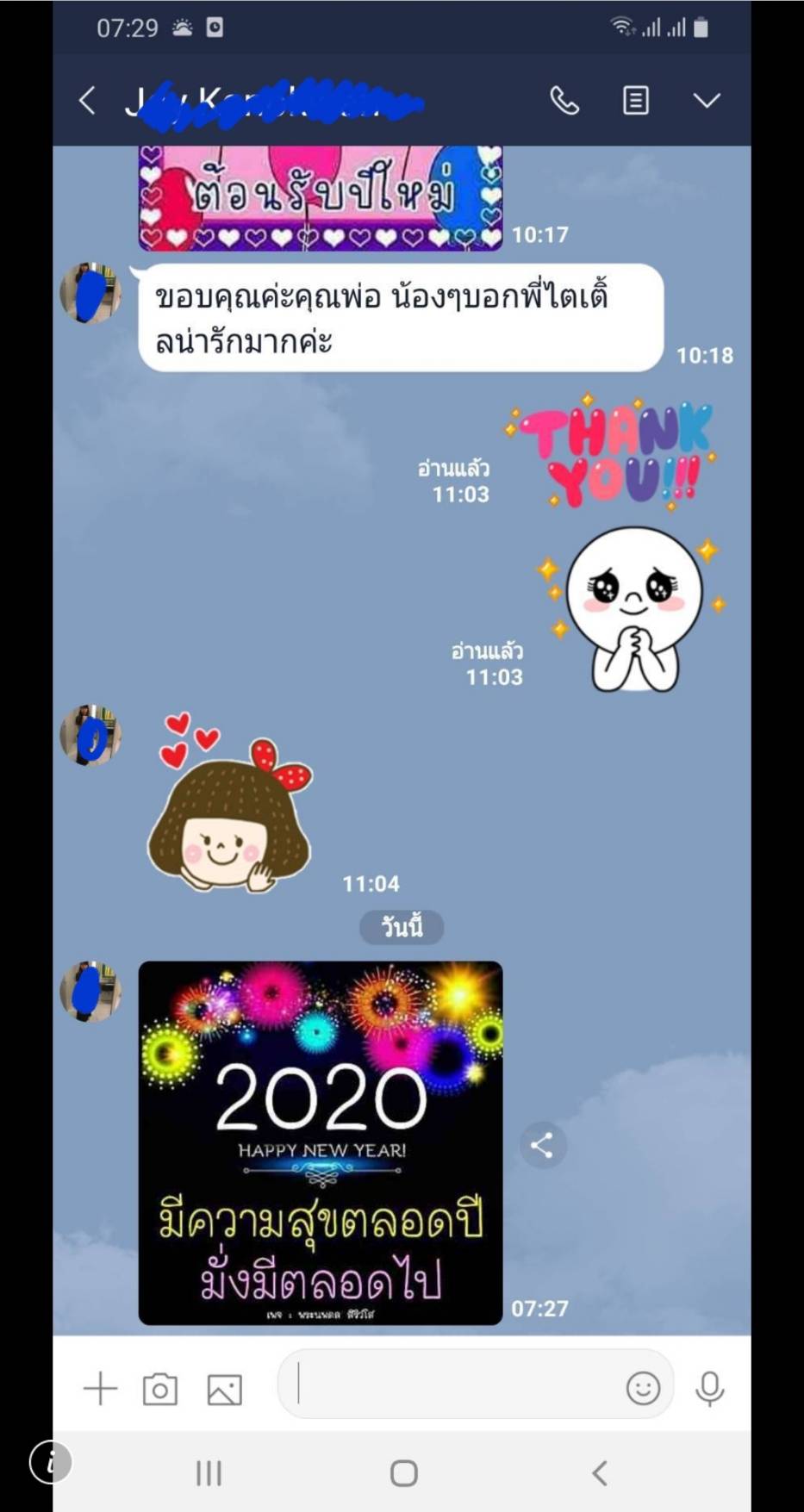Image resolution: width=804 pixels, height=1512 pixels.
Task: Open the sticker and emoji picker
Action: click(643, 1388)
